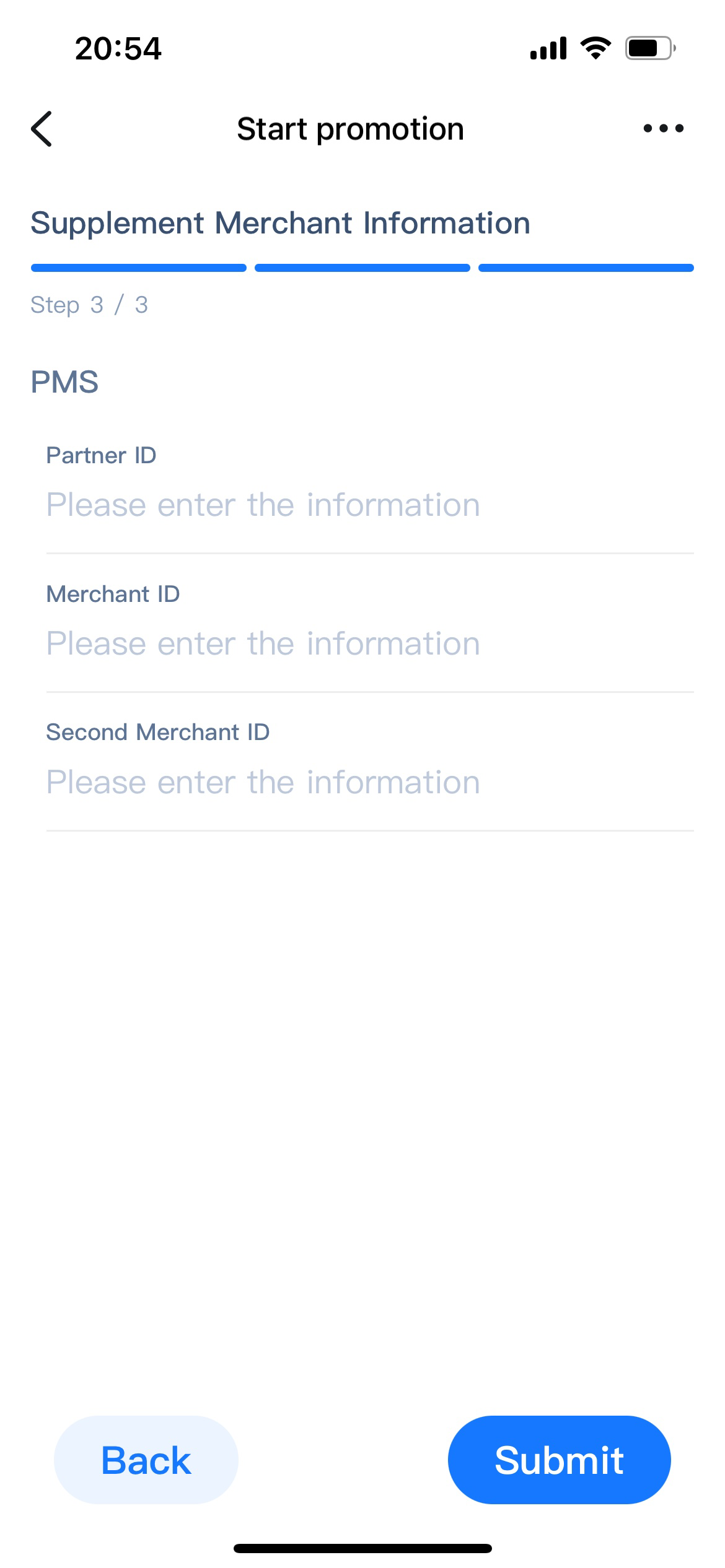This screenshot has width=725, height=1568.
Task: Activate the Second Merchant ID field
Action: (369, 783)
